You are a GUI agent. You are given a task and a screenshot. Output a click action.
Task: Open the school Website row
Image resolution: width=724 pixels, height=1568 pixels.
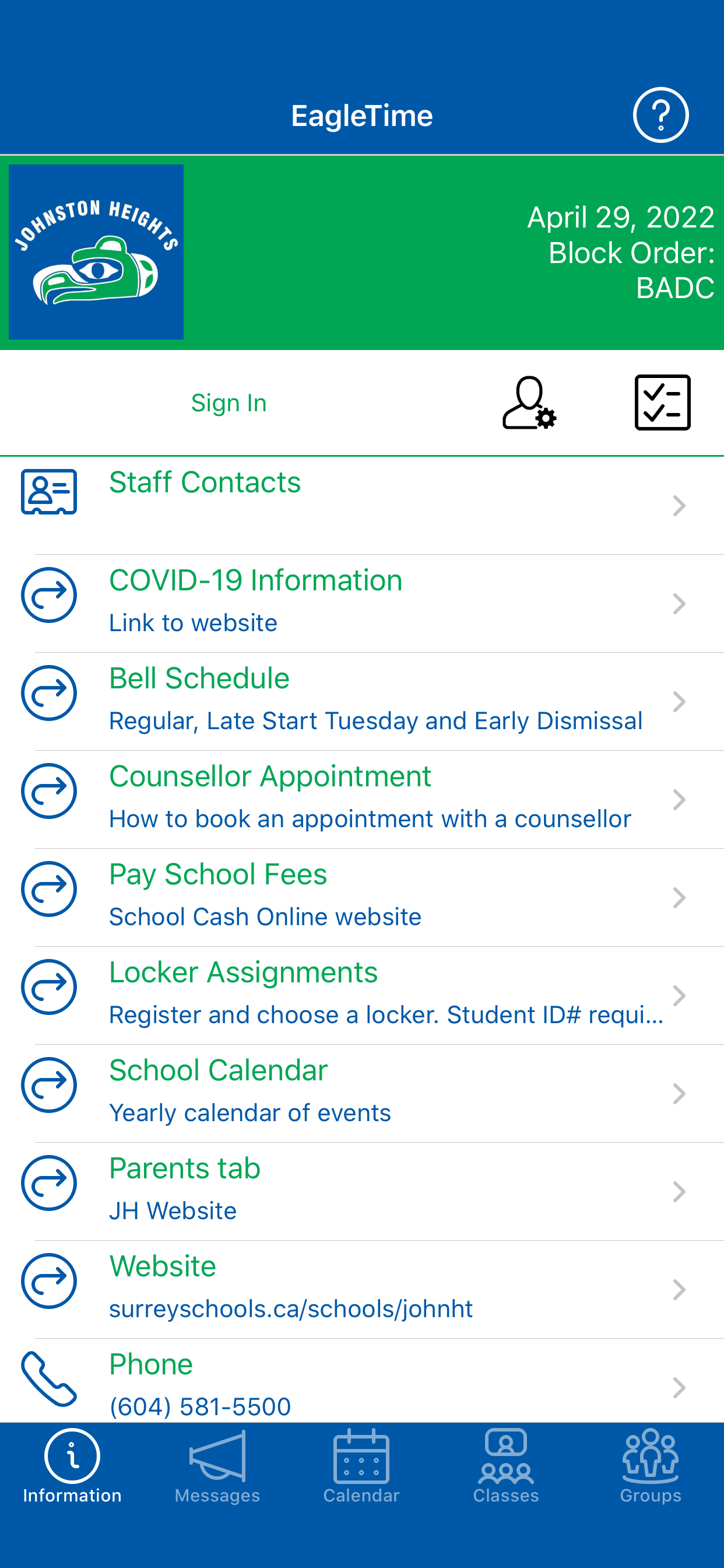(362, 1290)
